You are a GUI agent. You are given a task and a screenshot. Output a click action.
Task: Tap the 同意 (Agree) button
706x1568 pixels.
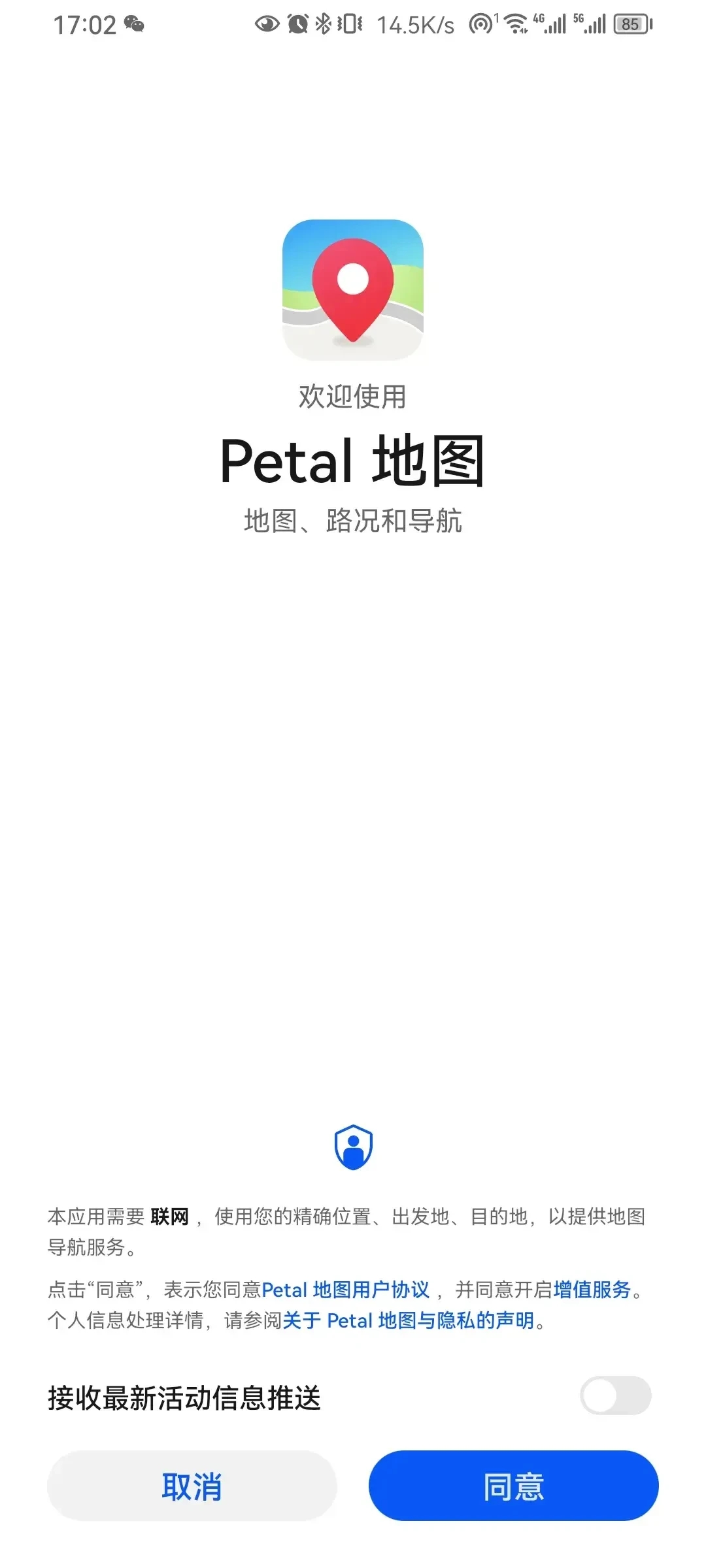click(x=513, y=1486)
